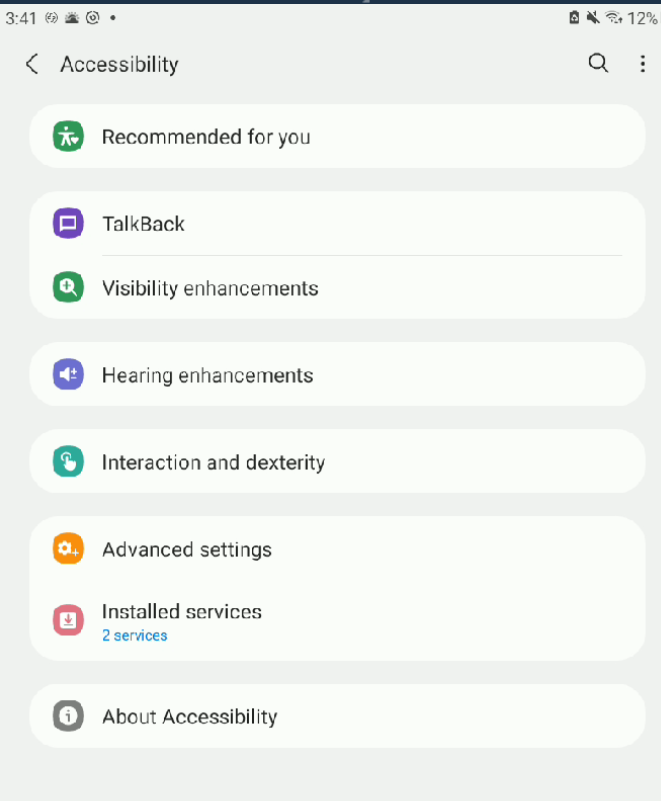This screenshot has height=801, width=661.
Task: Open Advanced settings
Action: (336, 549)
